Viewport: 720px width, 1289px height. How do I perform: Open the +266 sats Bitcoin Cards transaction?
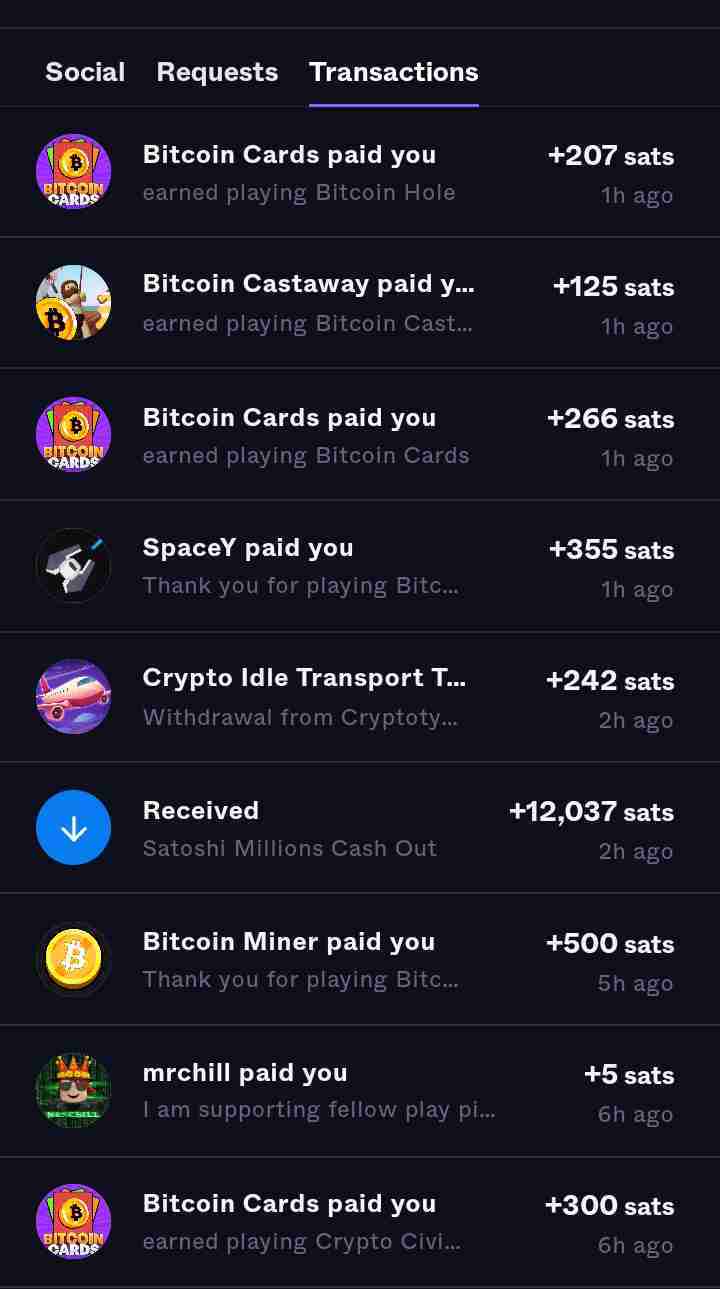pyautogui.click(x=360, y=435)
